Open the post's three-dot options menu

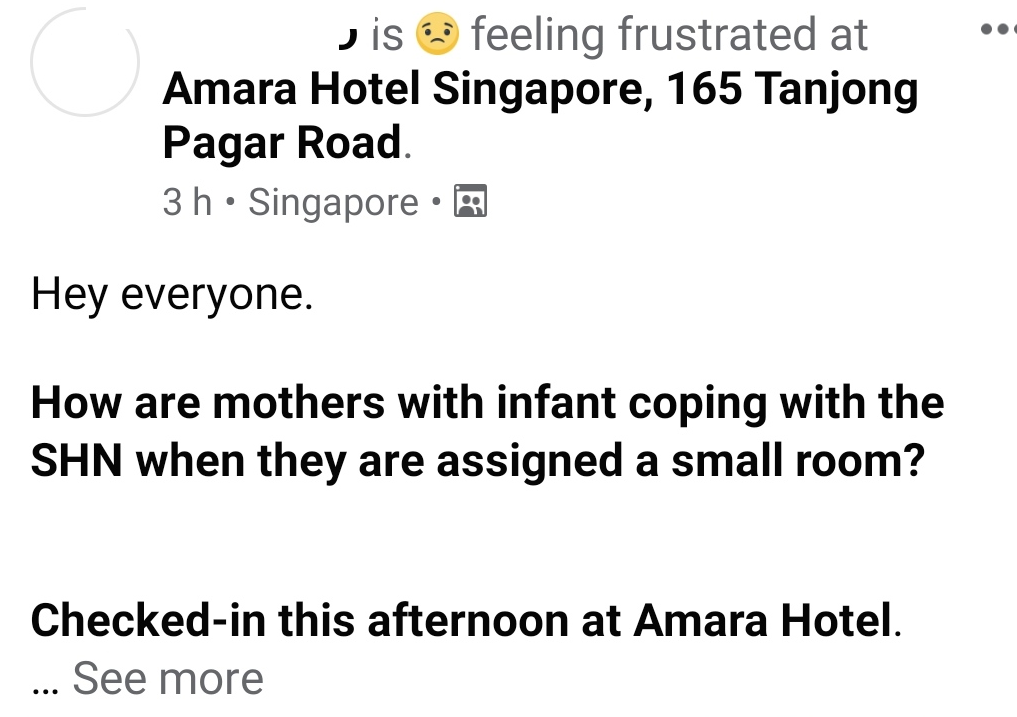[999, 31]
